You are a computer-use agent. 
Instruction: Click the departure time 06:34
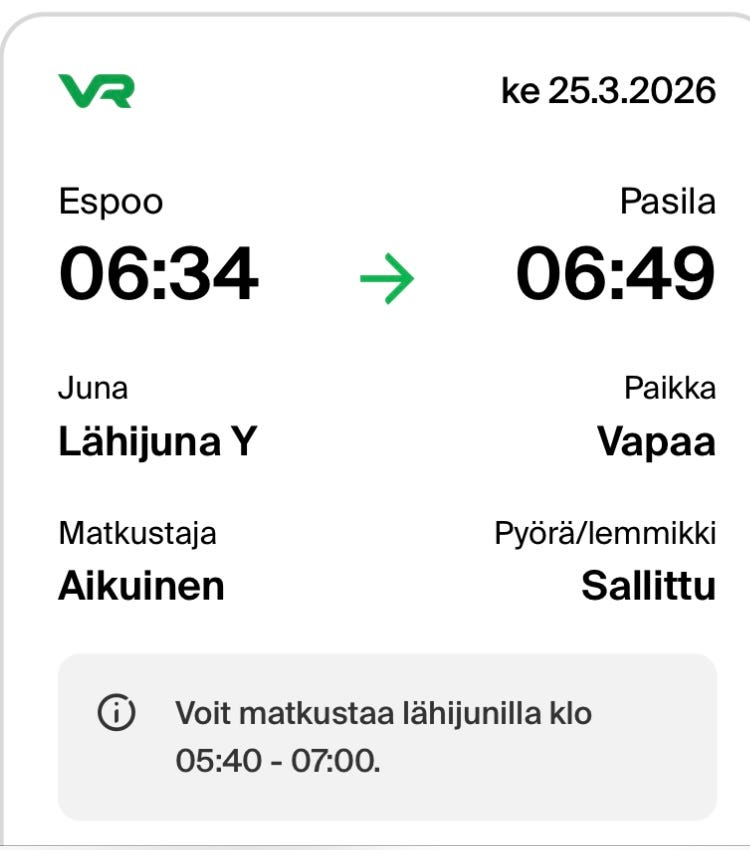[x=160, y=273]
